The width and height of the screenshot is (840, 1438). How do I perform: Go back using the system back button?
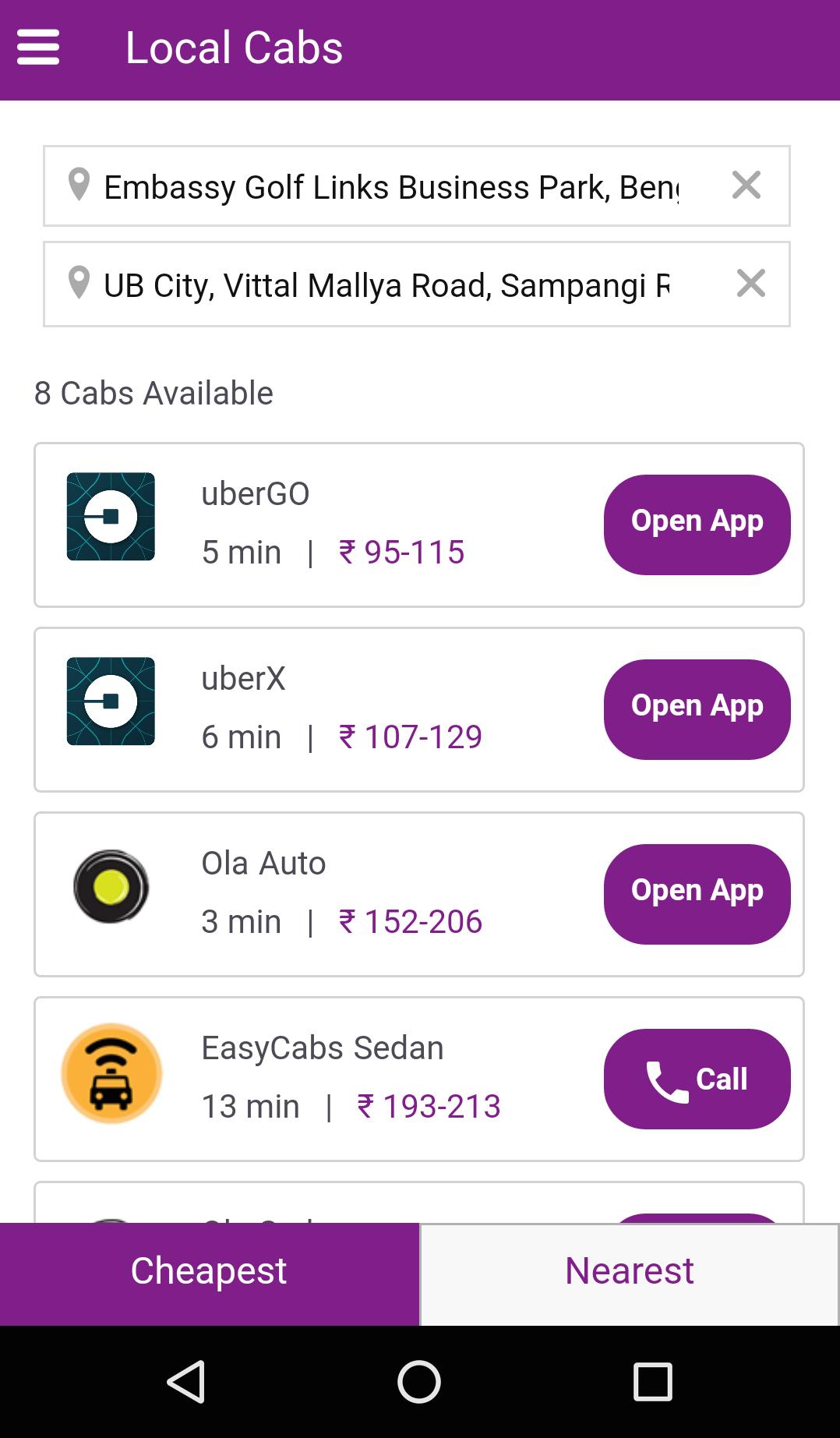(x=186, y=1382)
